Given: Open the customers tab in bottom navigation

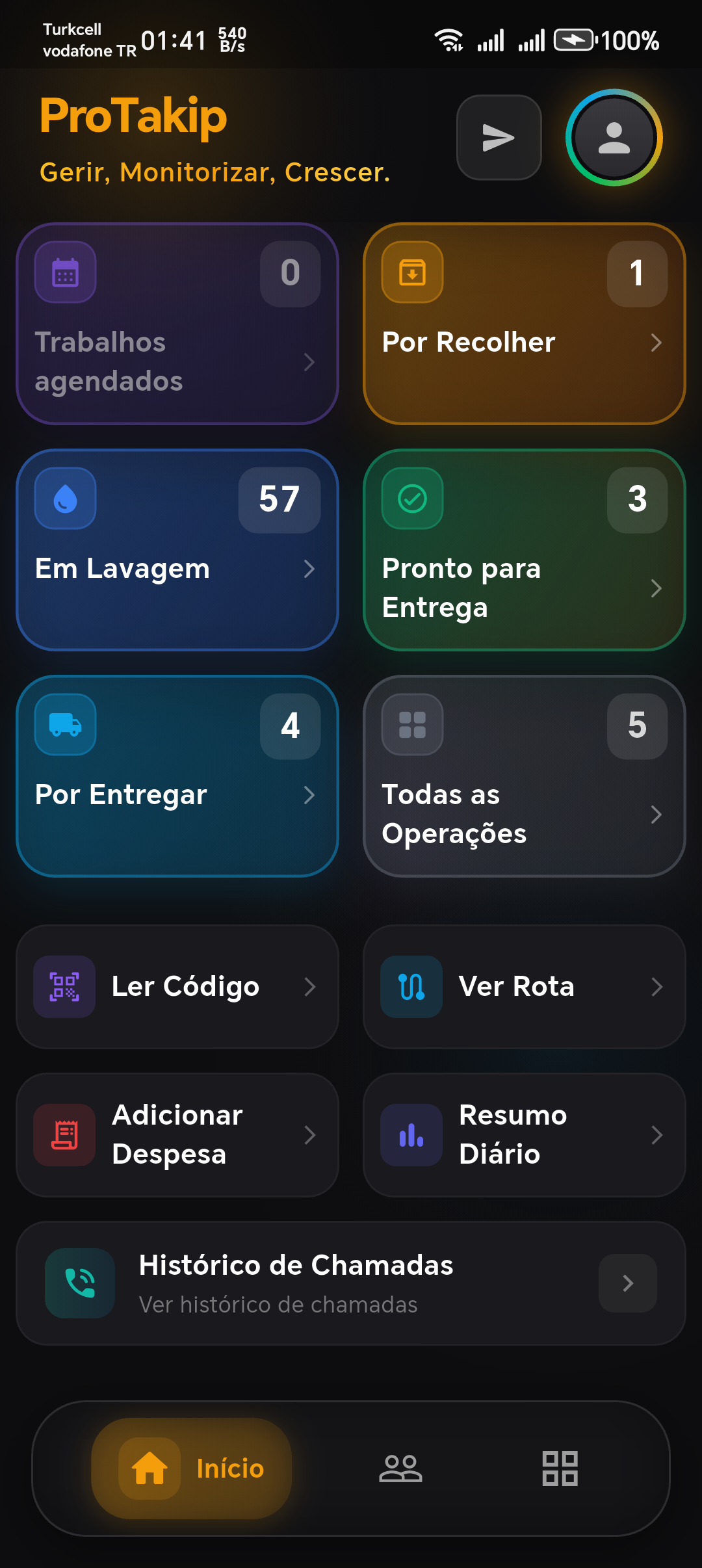Looking at the screenshot, I should click(402, 1469).
